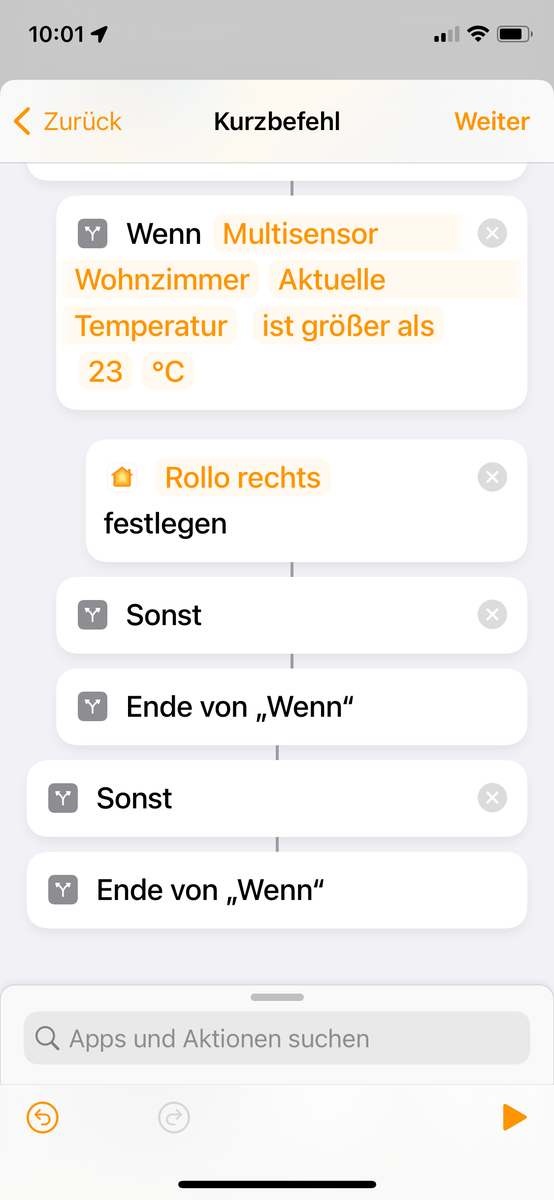Undo the last change

pyautogui.click(x=42, y=1117)
